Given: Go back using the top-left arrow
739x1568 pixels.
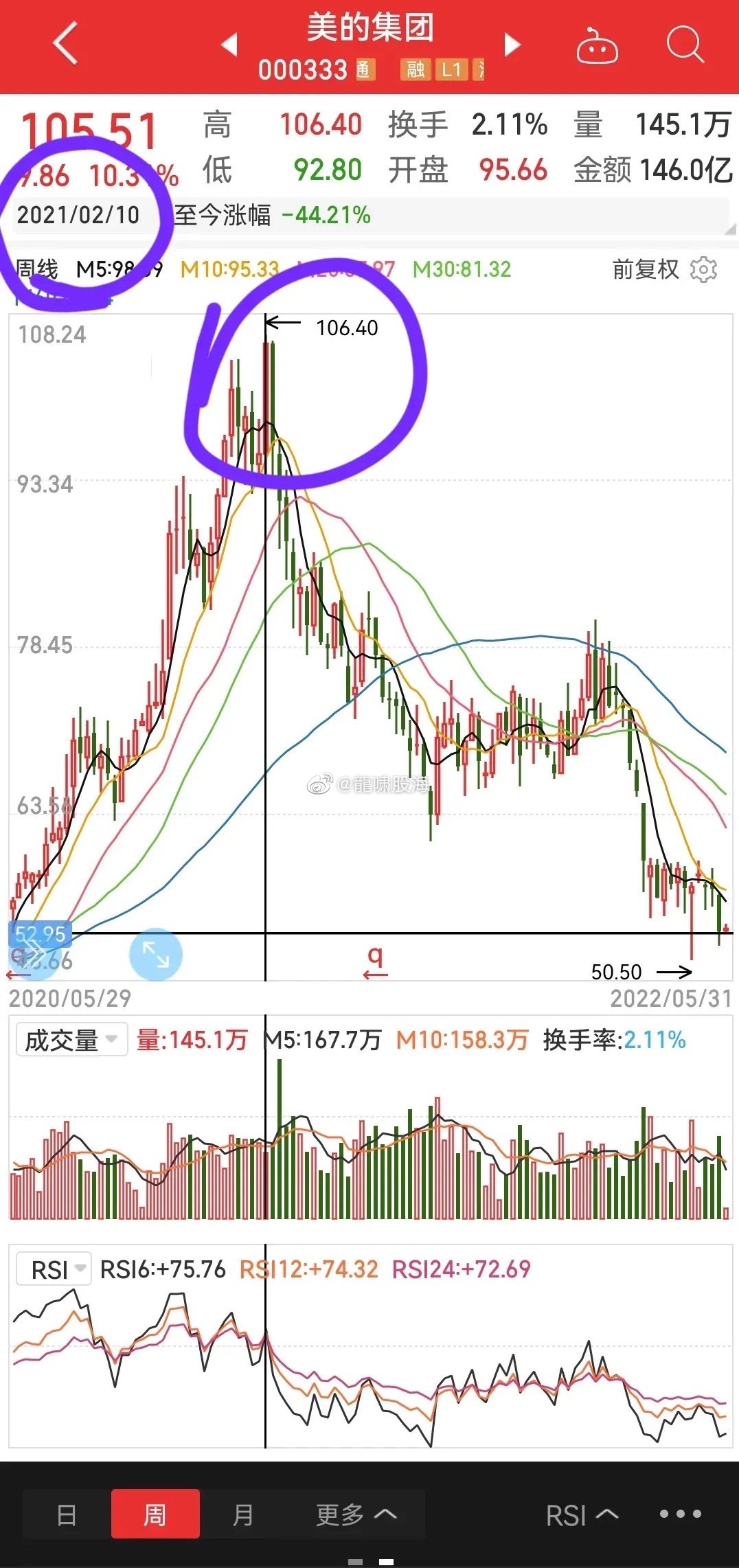Looking at the screenshot, I should (x=65, y=44).
